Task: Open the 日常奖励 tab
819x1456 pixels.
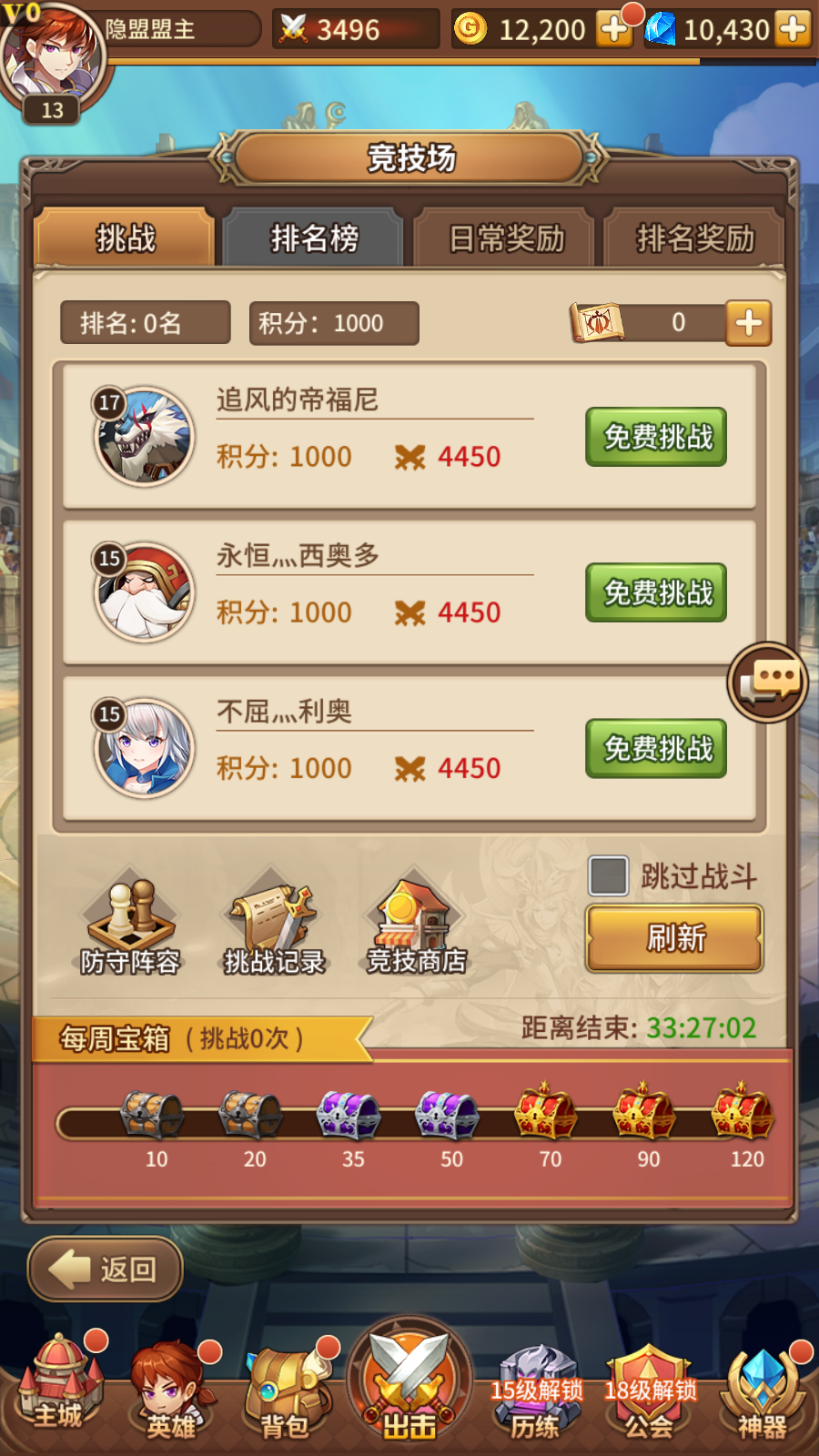Action: [x=506, y=238]
